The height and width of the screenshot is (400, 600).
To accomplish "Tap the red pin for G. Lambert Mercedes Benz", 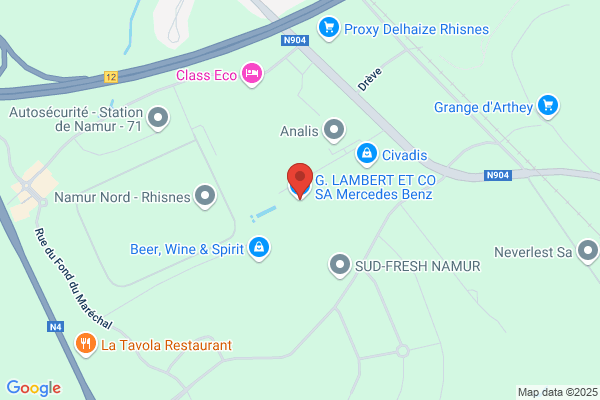I will [x=300, y=181].
